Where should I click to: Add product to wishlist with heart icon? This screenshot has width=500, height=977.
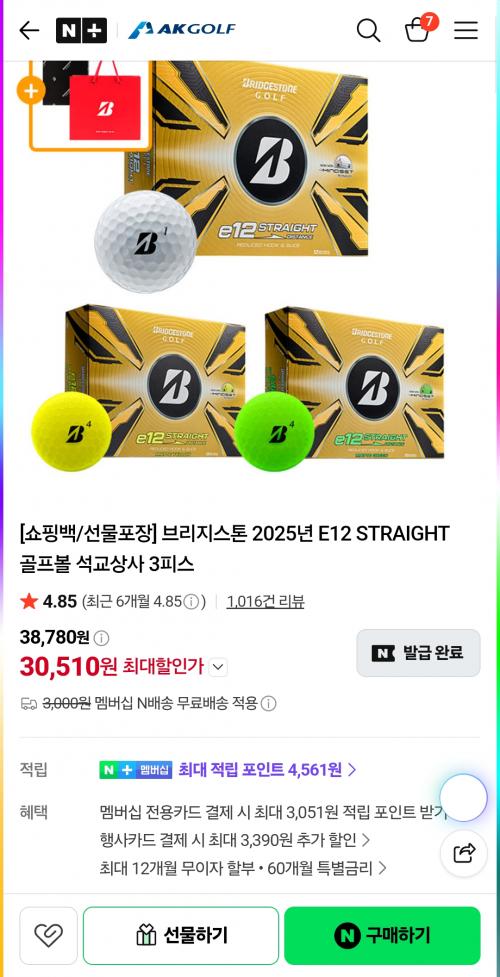point(49,935)
